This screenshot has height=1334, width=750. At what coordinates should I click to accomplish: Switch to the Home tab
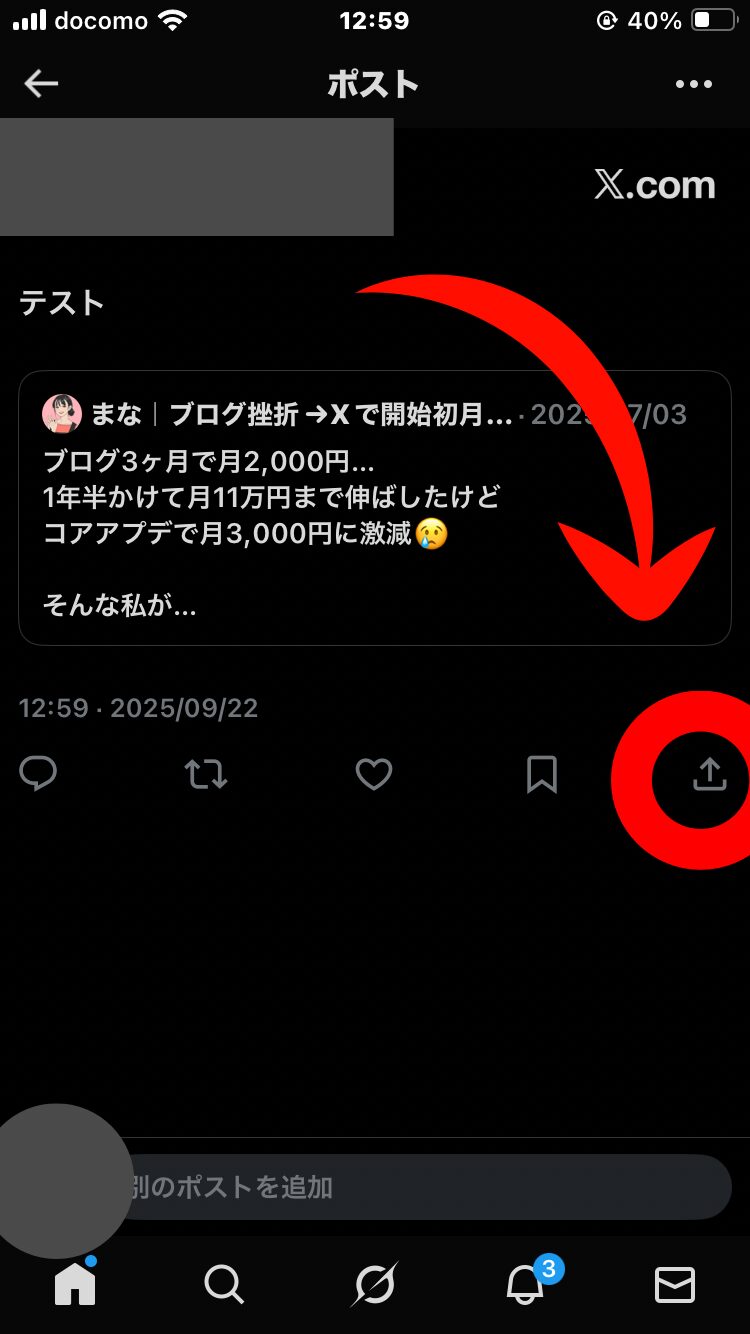coord(75,1284)
